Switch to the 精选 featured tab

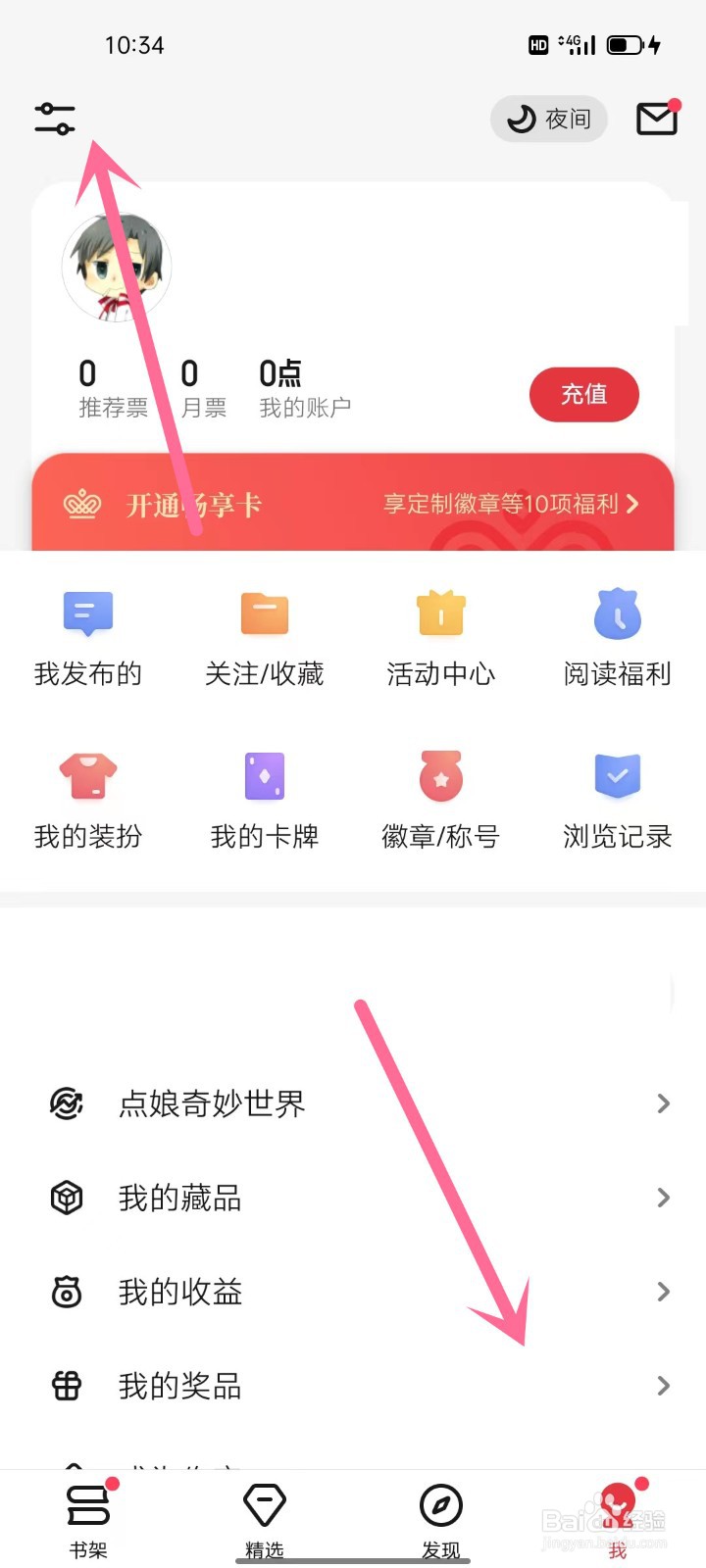pyautogui.click(x=265, y=1519)
